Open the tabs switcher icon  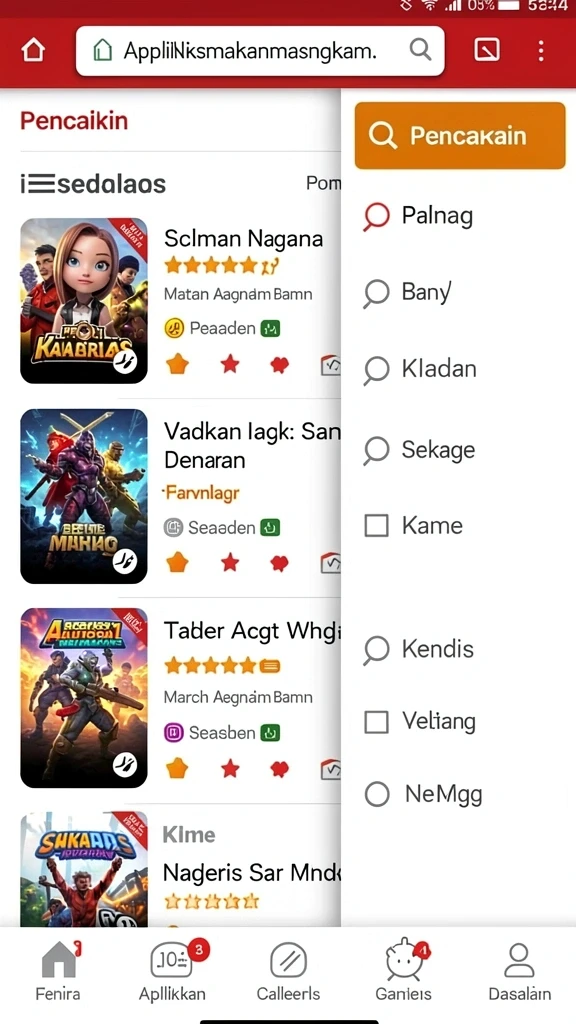click(x=487, y=50)
